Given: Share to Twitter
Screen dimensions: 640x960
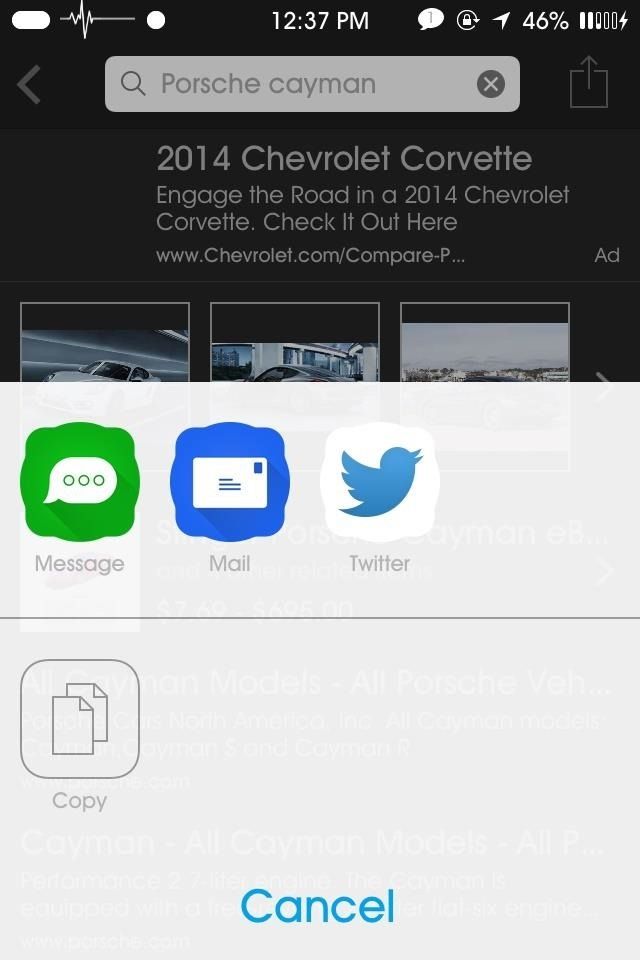Looking at the screenshot, I should [379, 483].
